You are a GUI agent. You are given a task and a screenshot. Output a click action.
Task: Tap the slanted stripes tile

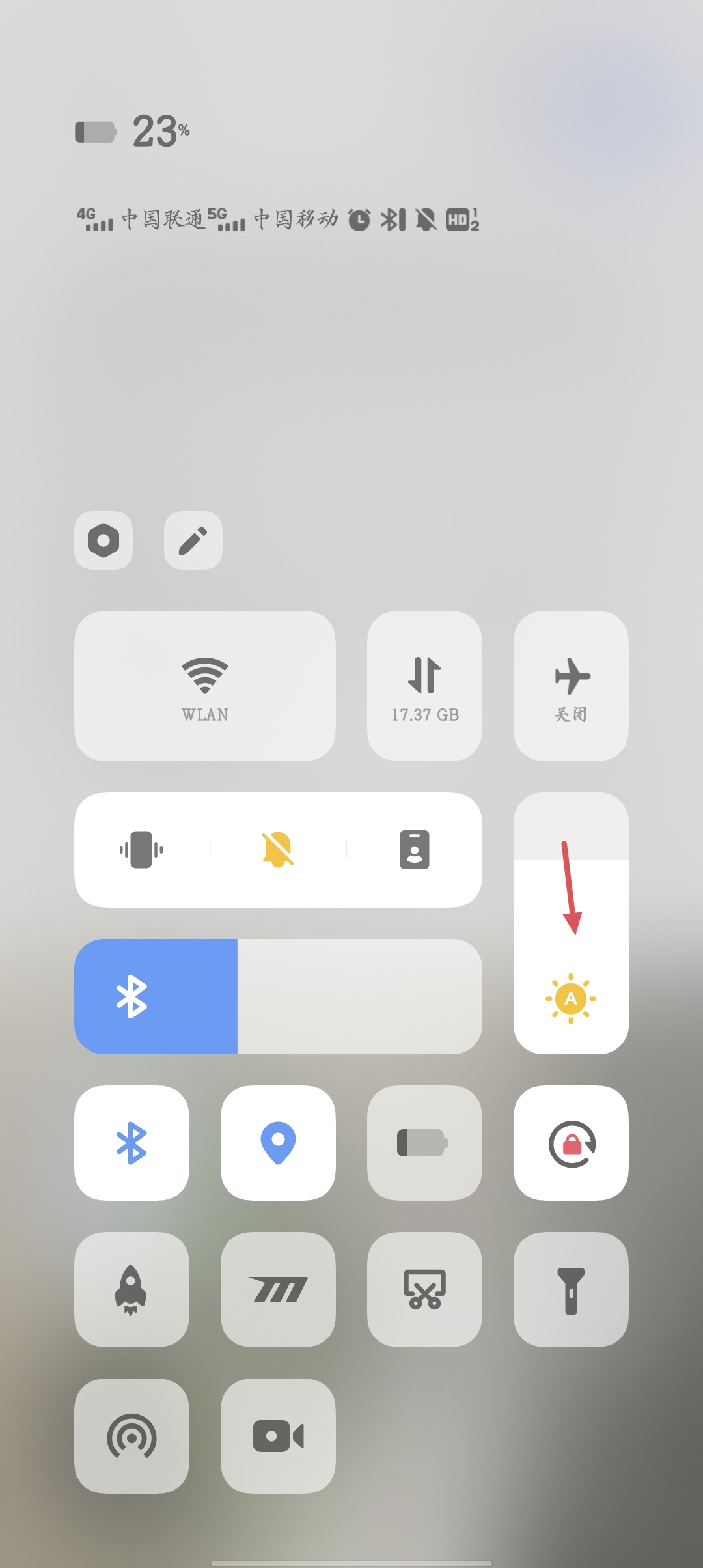point(278,1289)
